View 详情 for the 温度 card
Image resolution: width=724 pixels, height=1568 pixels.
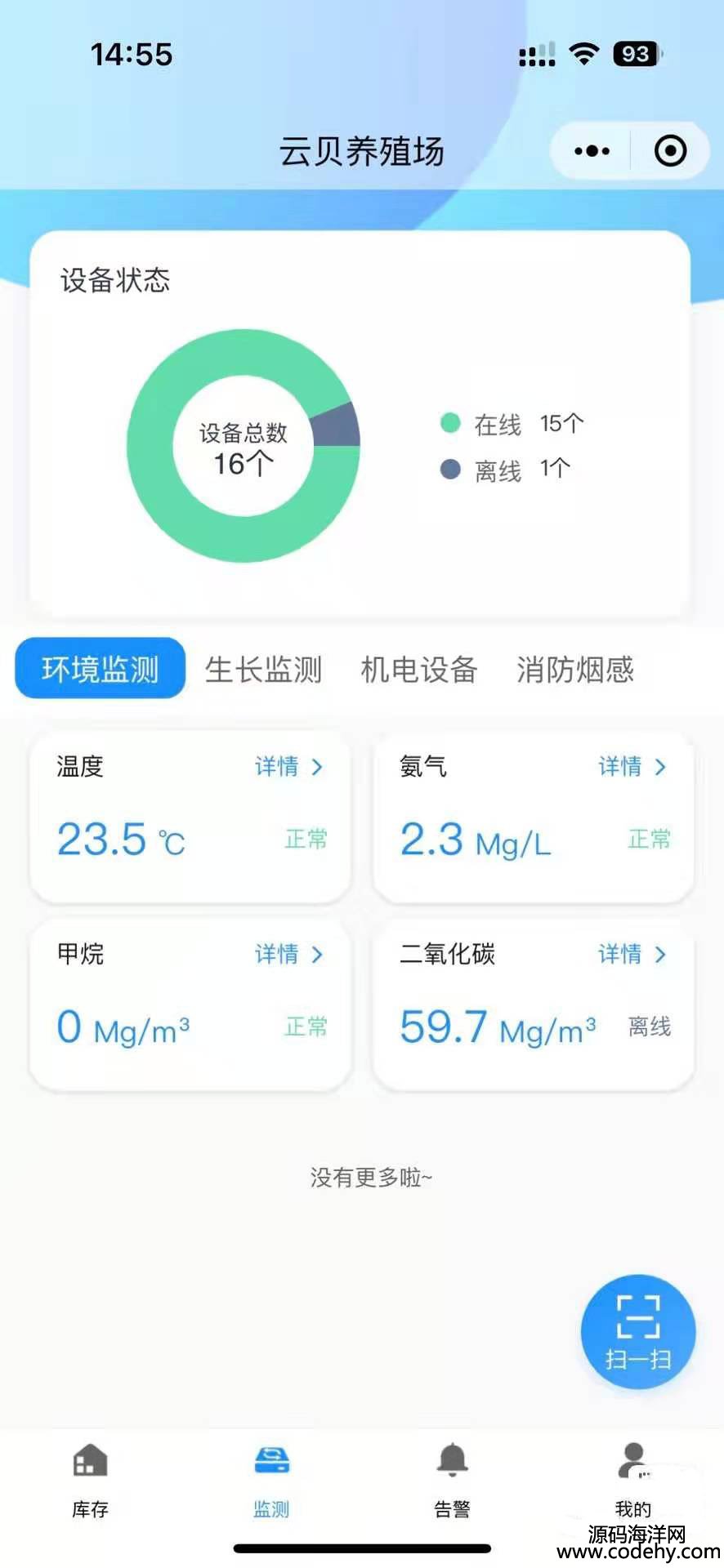(289, 766)
